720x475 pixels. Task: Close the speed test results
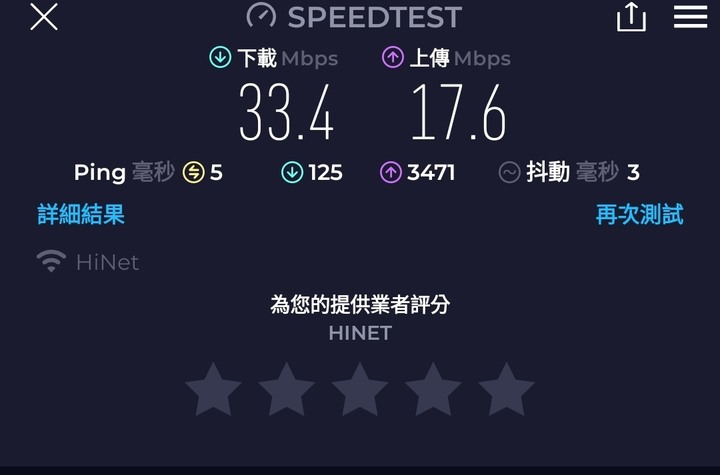(44, 17)
